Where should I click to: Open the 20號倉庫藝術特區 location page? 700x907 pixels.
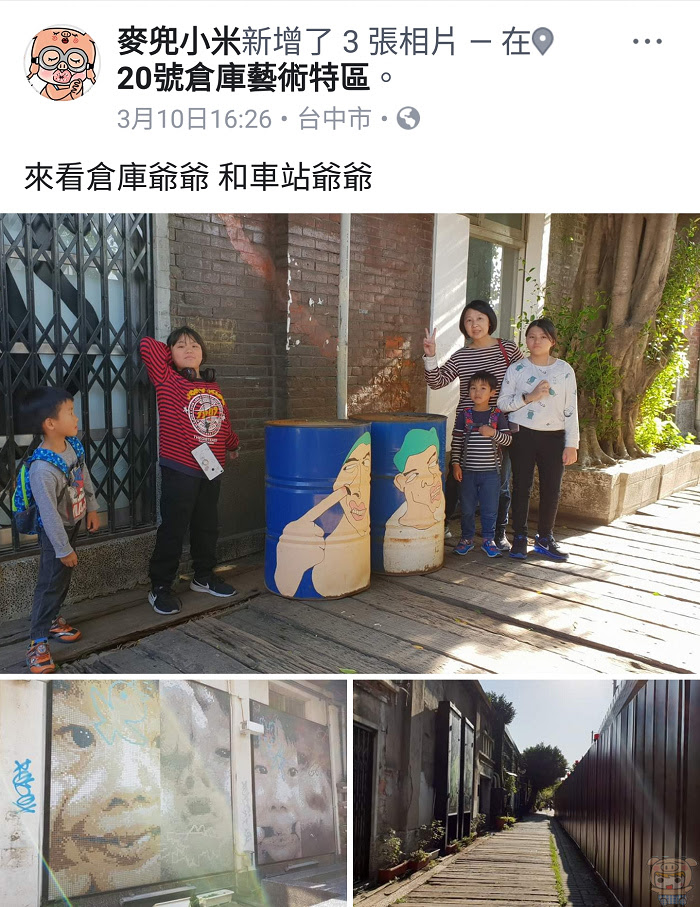243,77
